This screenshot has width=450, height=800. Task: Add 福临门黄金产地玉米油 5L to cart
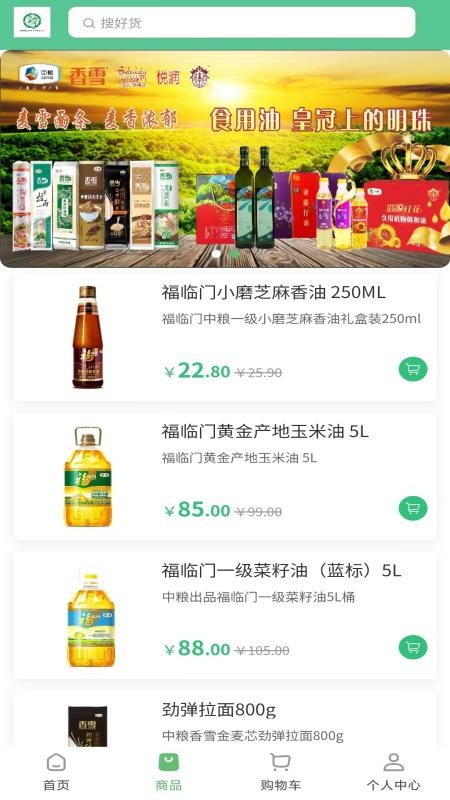tap(413, 508)
